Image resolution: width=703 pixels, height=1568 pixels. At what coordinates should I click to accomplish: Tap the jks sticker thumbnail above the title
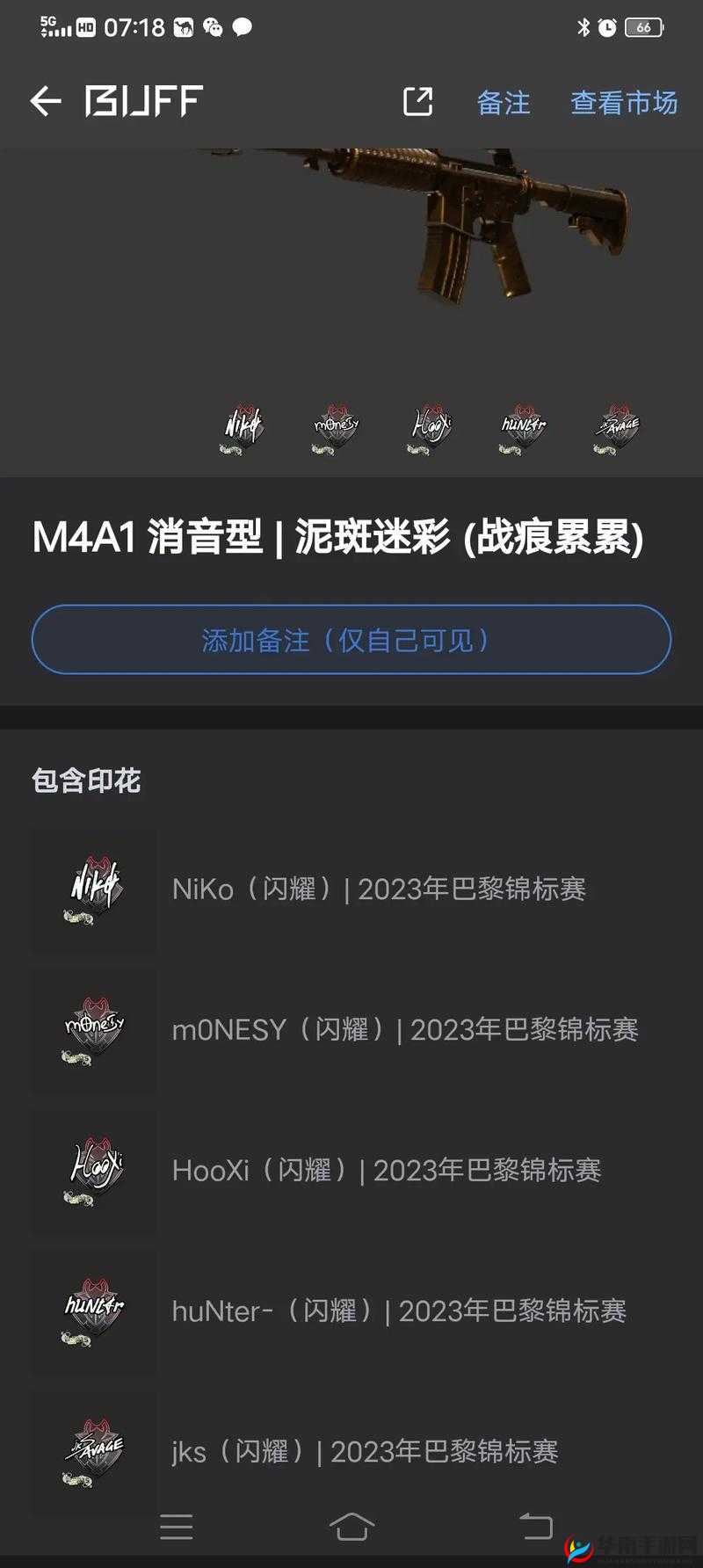[x=615, y=431]
